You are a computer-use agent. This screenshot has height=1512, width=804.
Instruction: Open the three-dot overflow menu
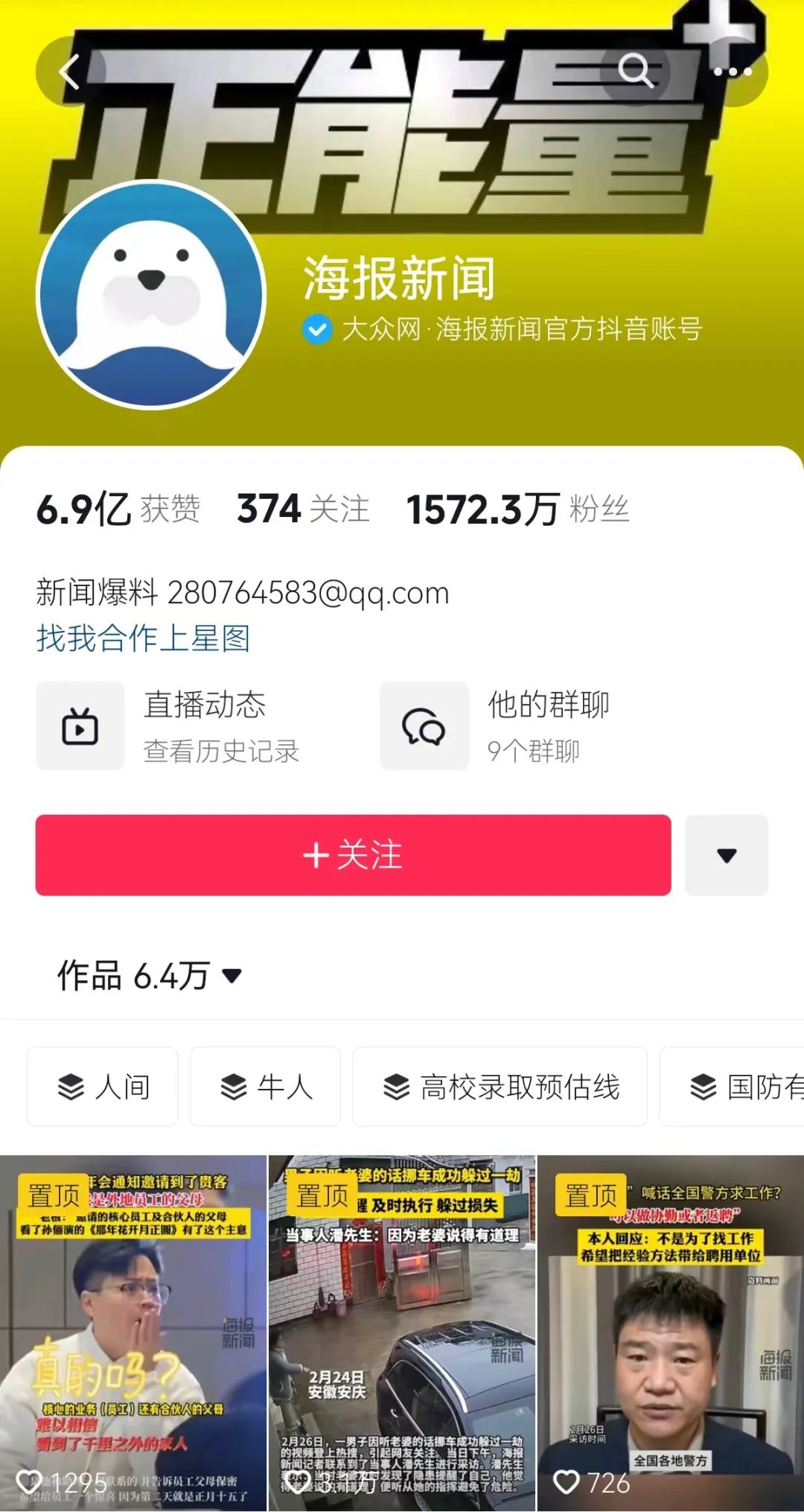[x=733, y=72]
